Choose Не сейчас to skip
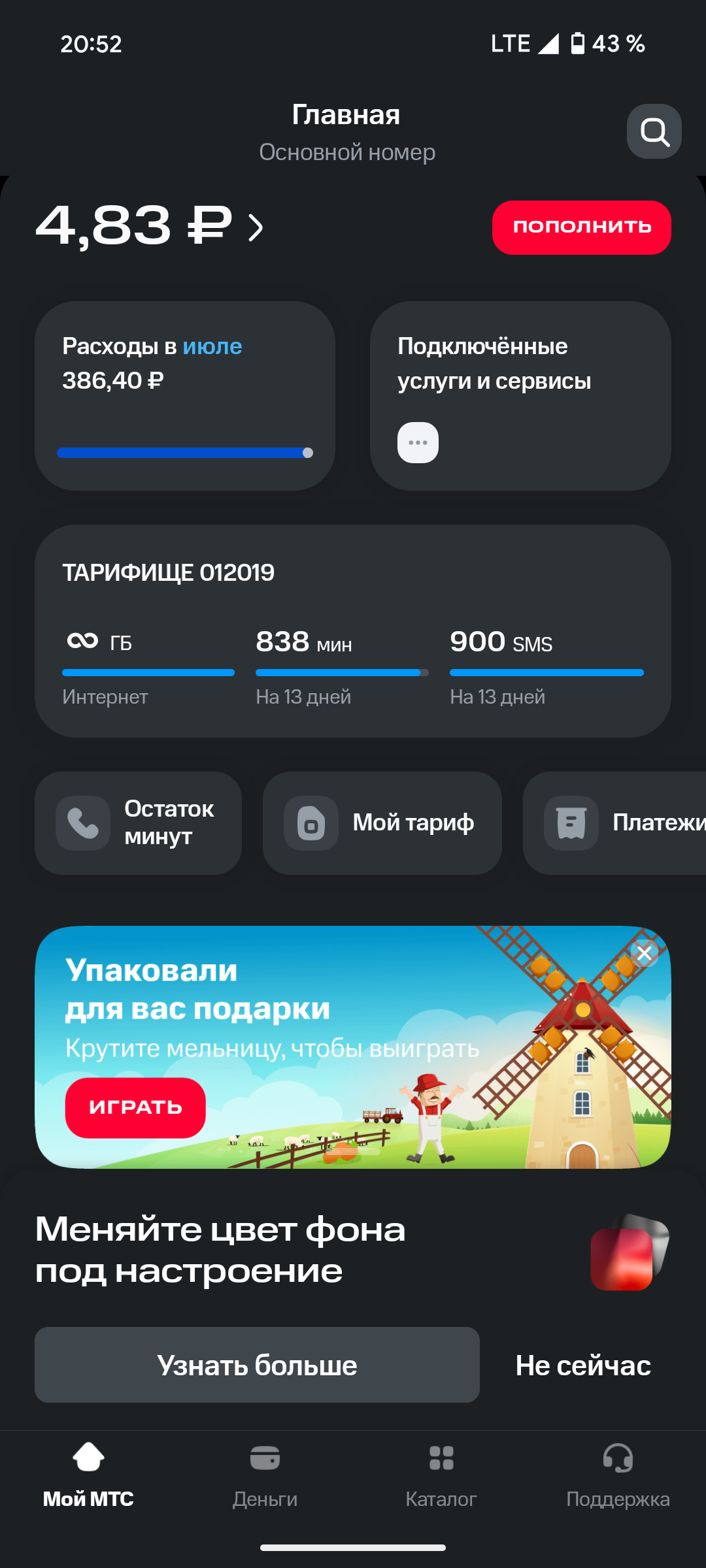Image resolution: width=706 pixels, height=1568 pixels. tap(583, 1365)
